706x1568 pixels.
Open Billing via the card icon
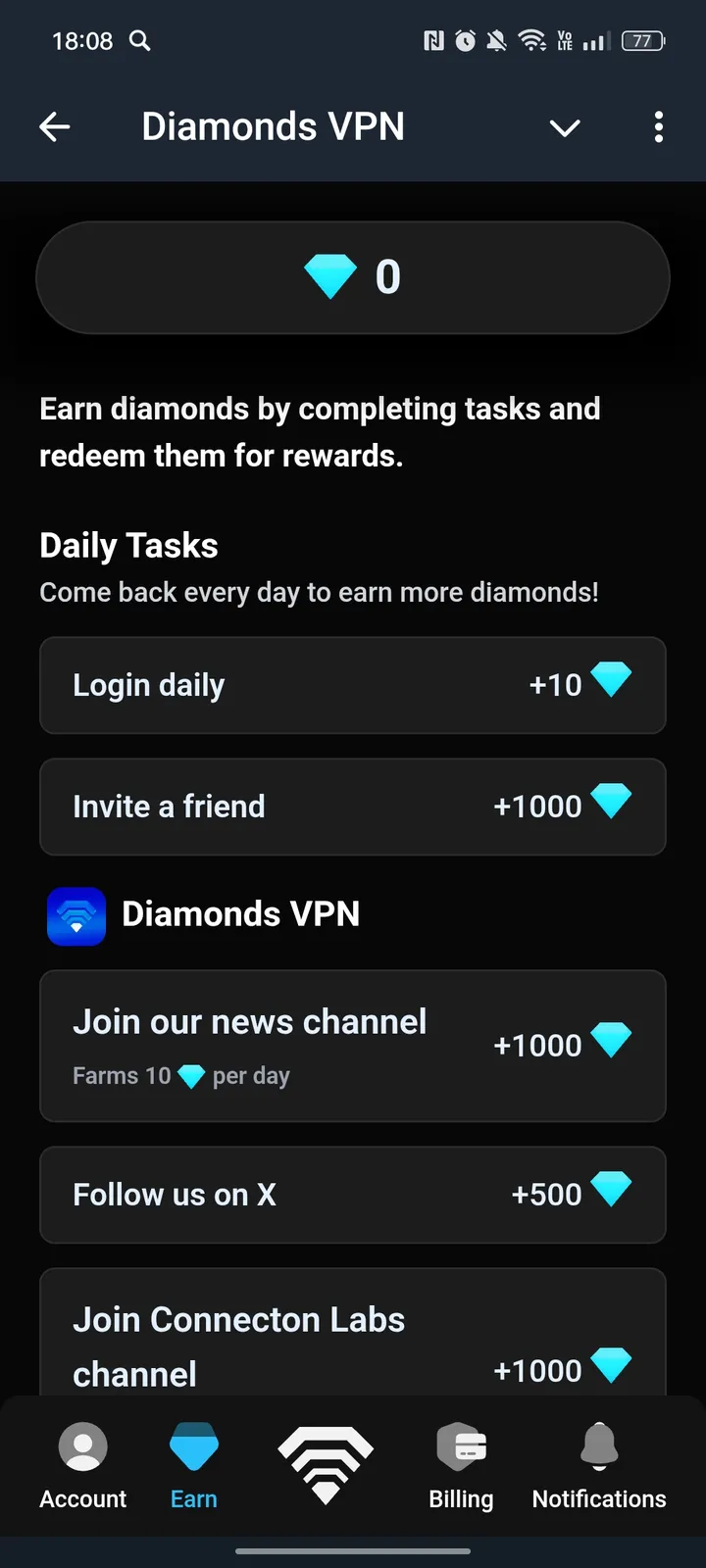coord(461,1445)
